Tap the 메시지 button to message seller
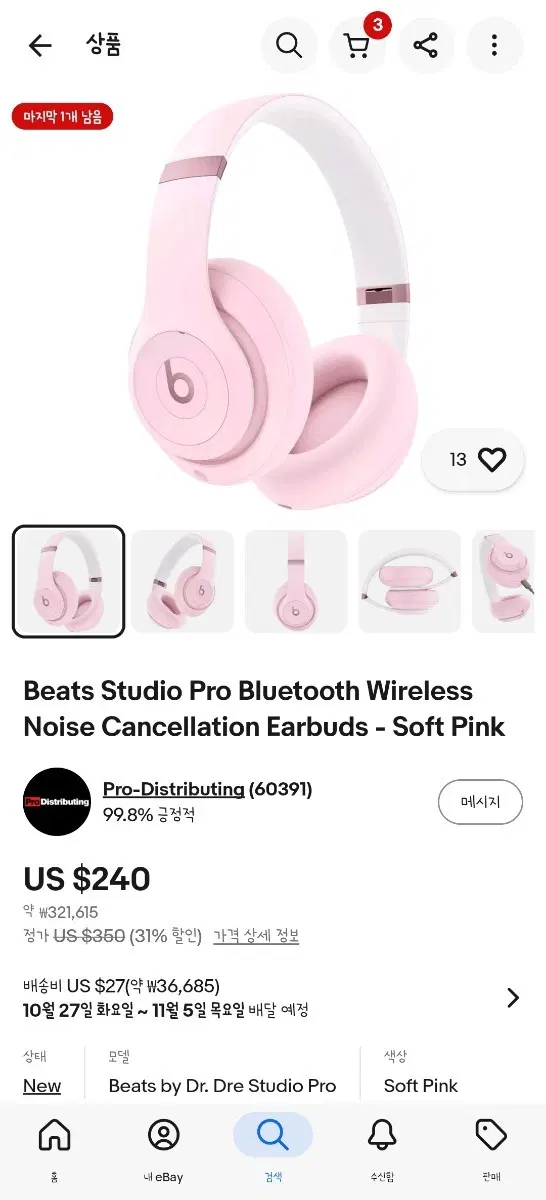This screenshot has height=1200, width=546. tap(480, 802)
